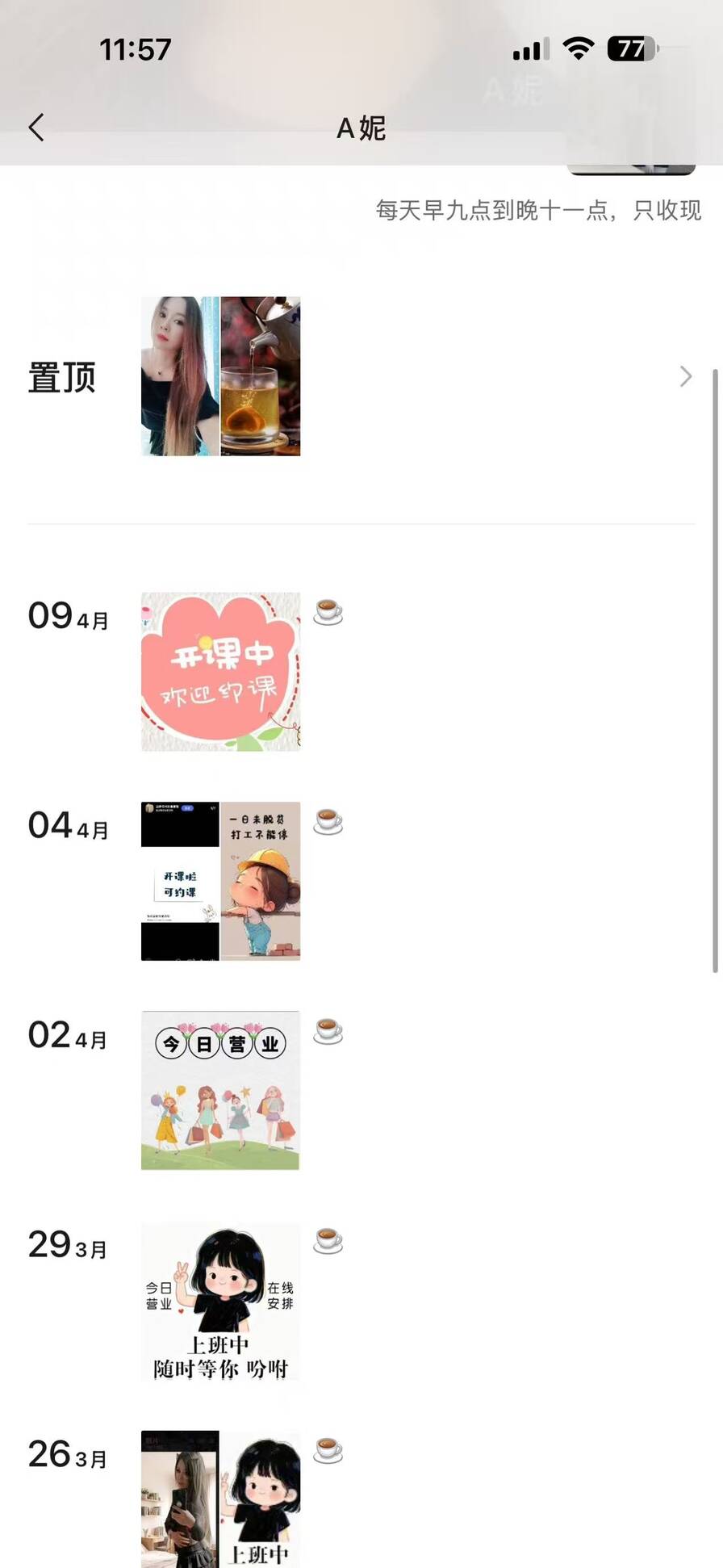View the April 02 今日营业 post

click(220, 1090)
